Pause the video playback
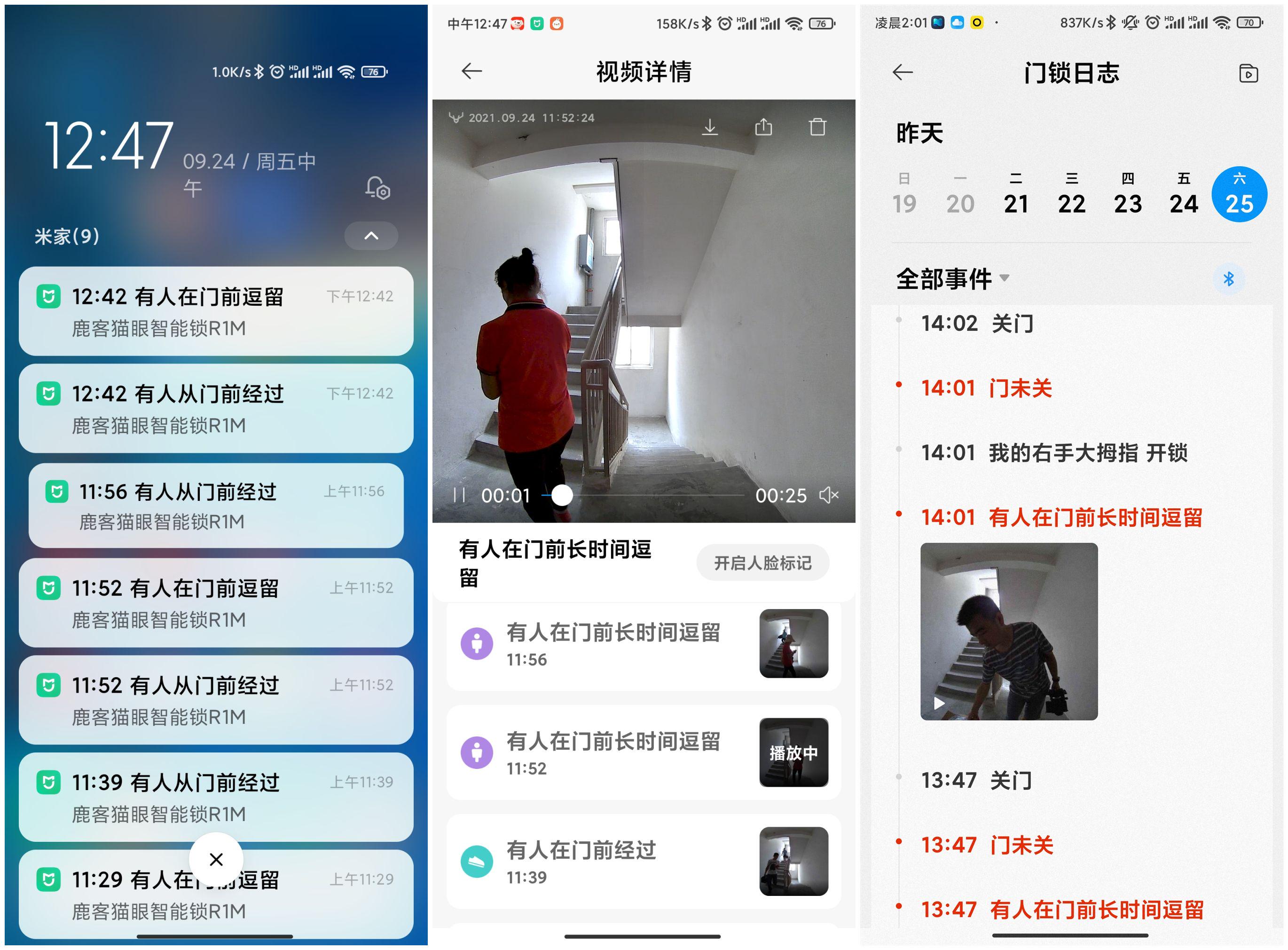 click(459, 495)
